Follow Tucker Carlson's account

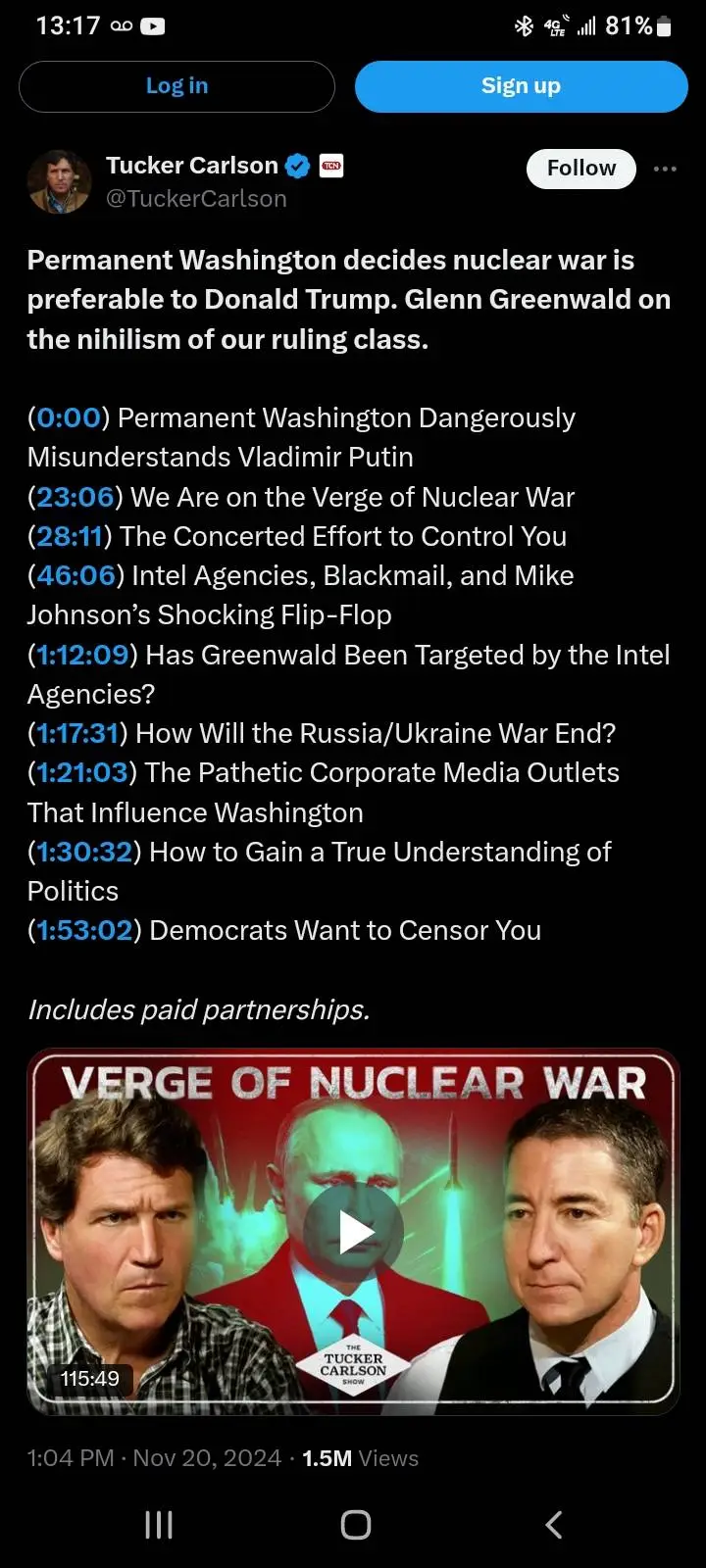[580, 169]
